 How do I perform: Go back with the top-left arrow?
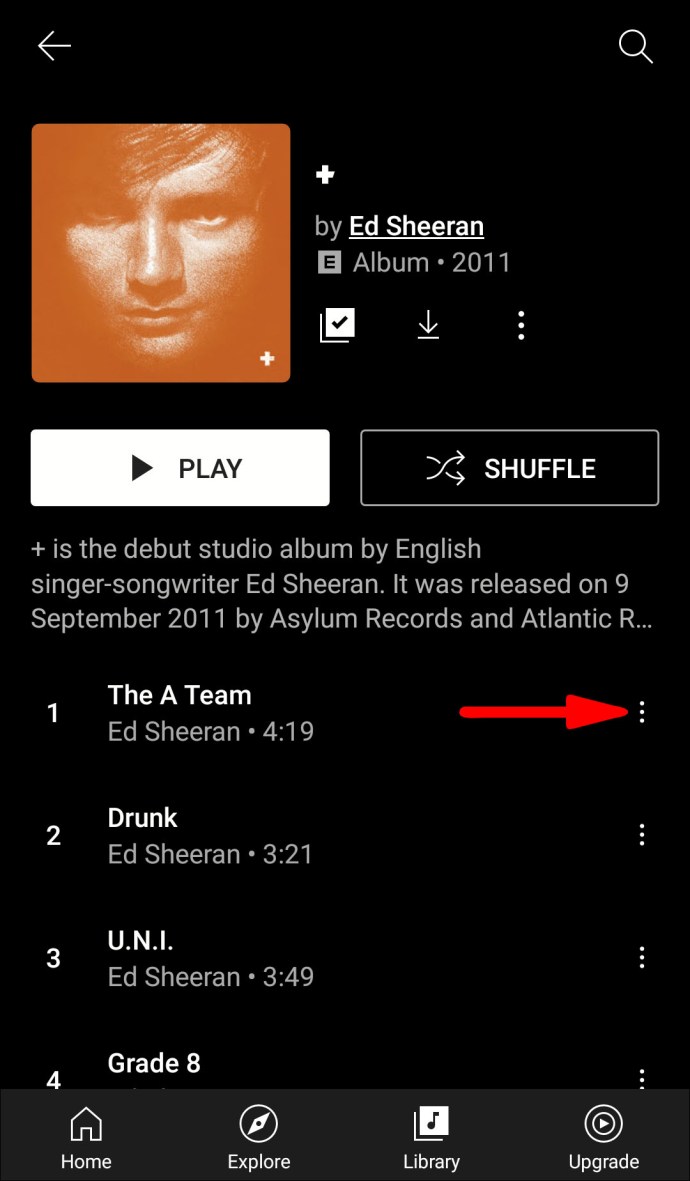coord(54,47)
